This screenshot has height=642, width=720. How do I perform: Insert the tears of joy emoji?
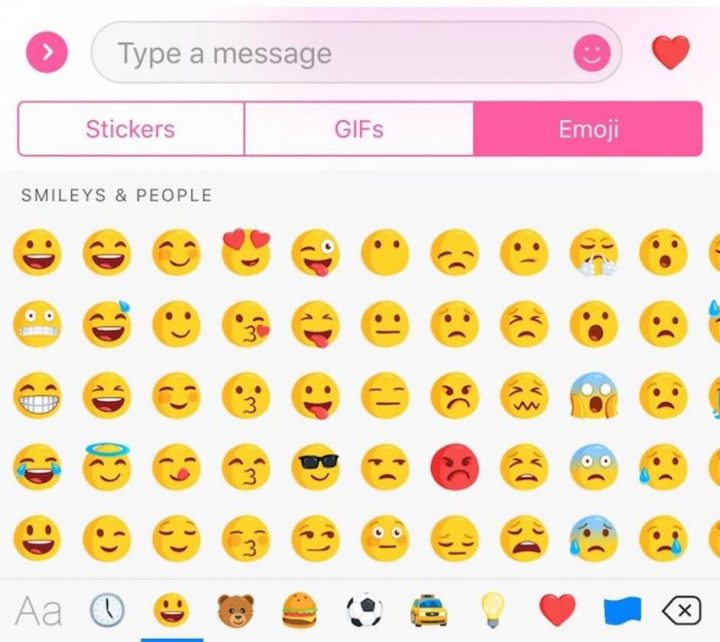pyautogui.click(x=38, y=467)
